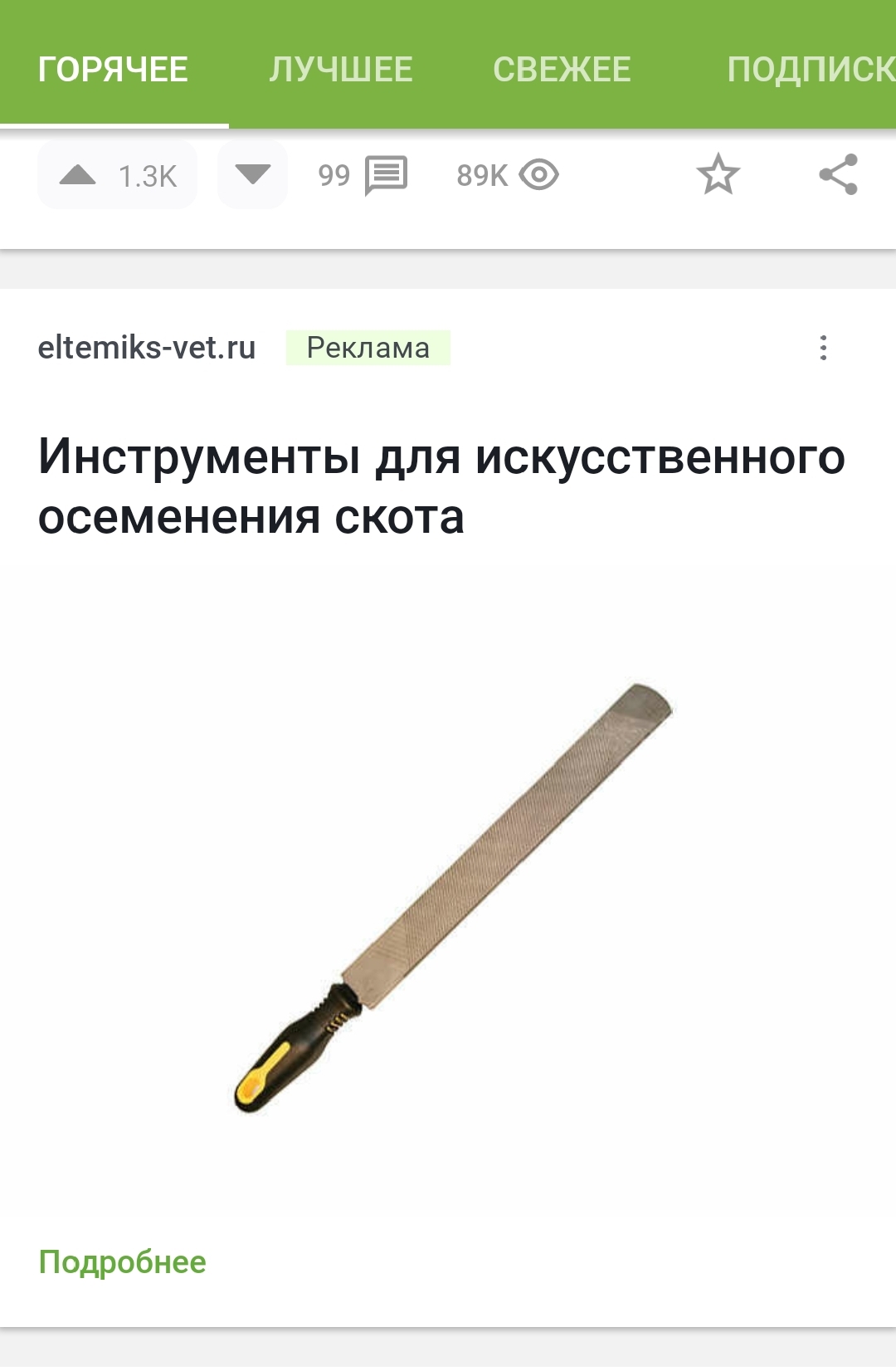
Task: Save the post with the star icon
Action: click(x=718, y=175)
